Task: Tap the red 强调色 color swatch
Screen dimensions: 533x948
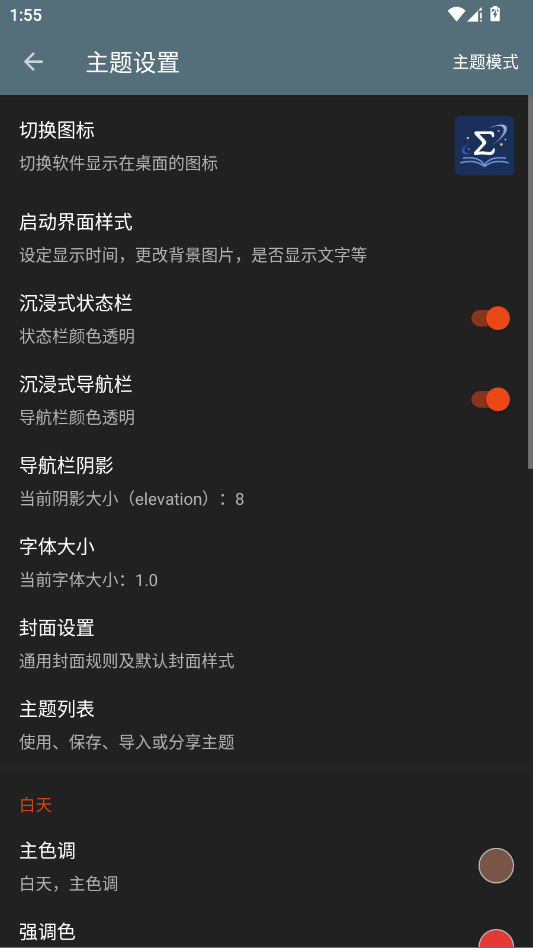Action: [x=496, y=939]
